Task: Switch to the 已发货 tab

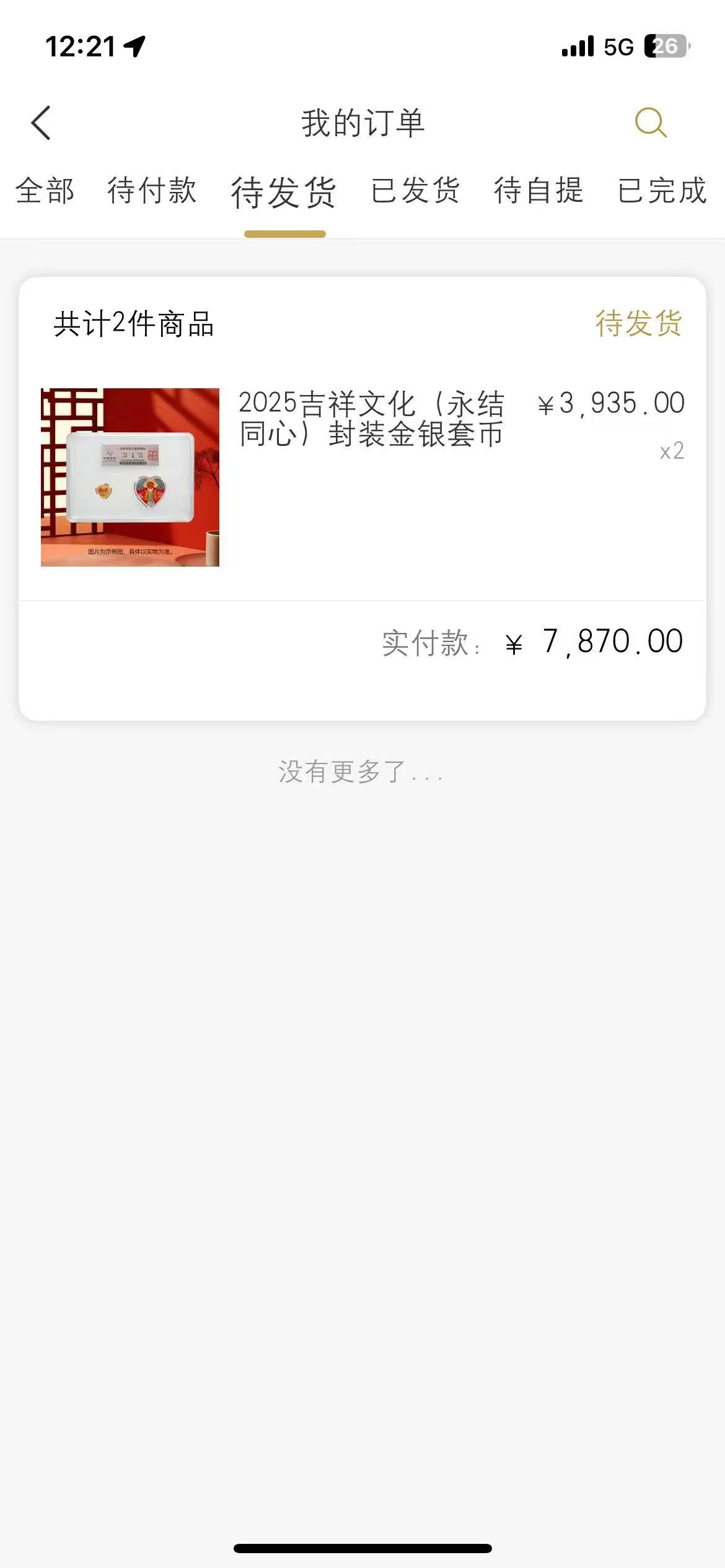Action: (415, 190)
